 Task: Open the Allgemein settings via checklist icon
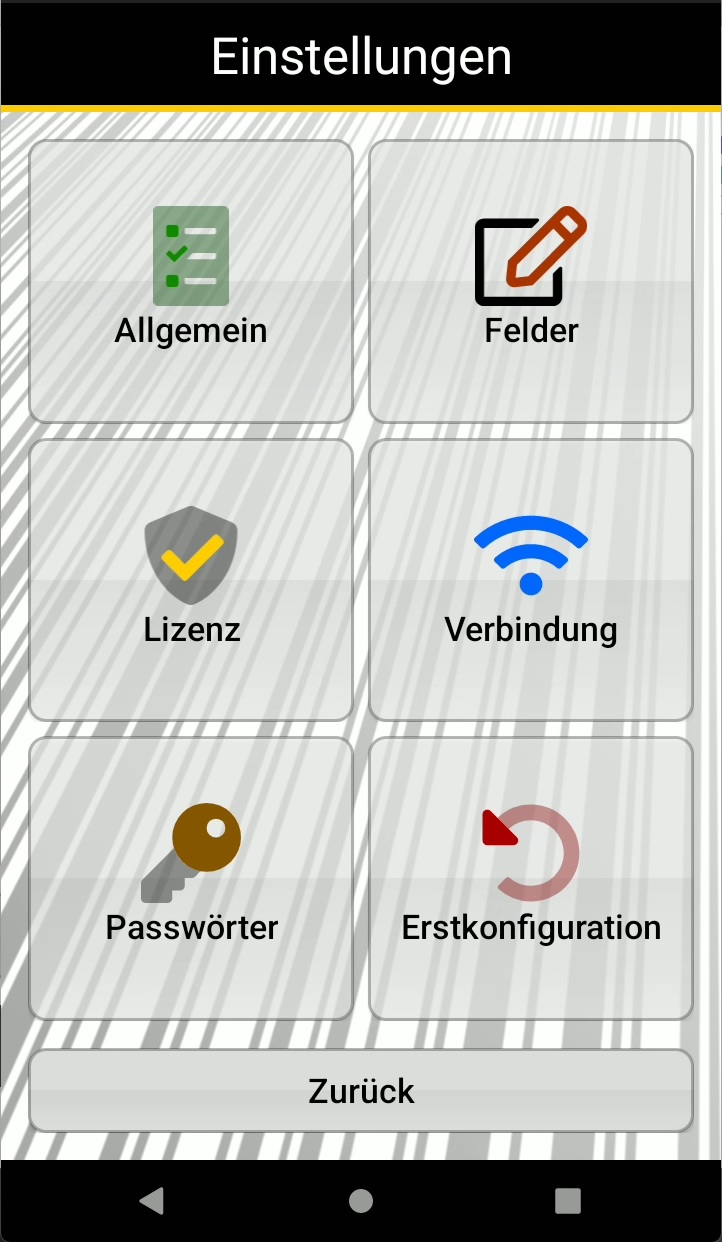point(190,256)
